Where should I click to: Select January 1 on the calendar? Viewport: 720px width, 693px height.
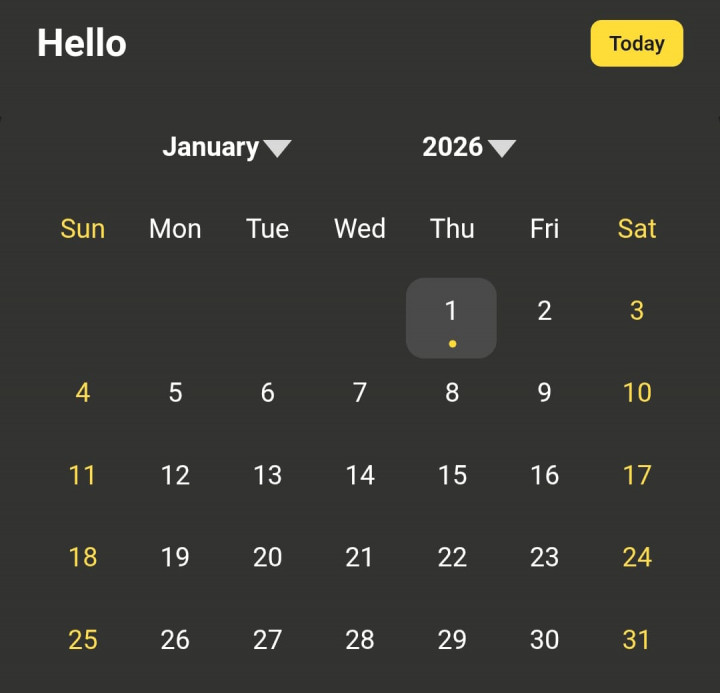tap(451, 317)
